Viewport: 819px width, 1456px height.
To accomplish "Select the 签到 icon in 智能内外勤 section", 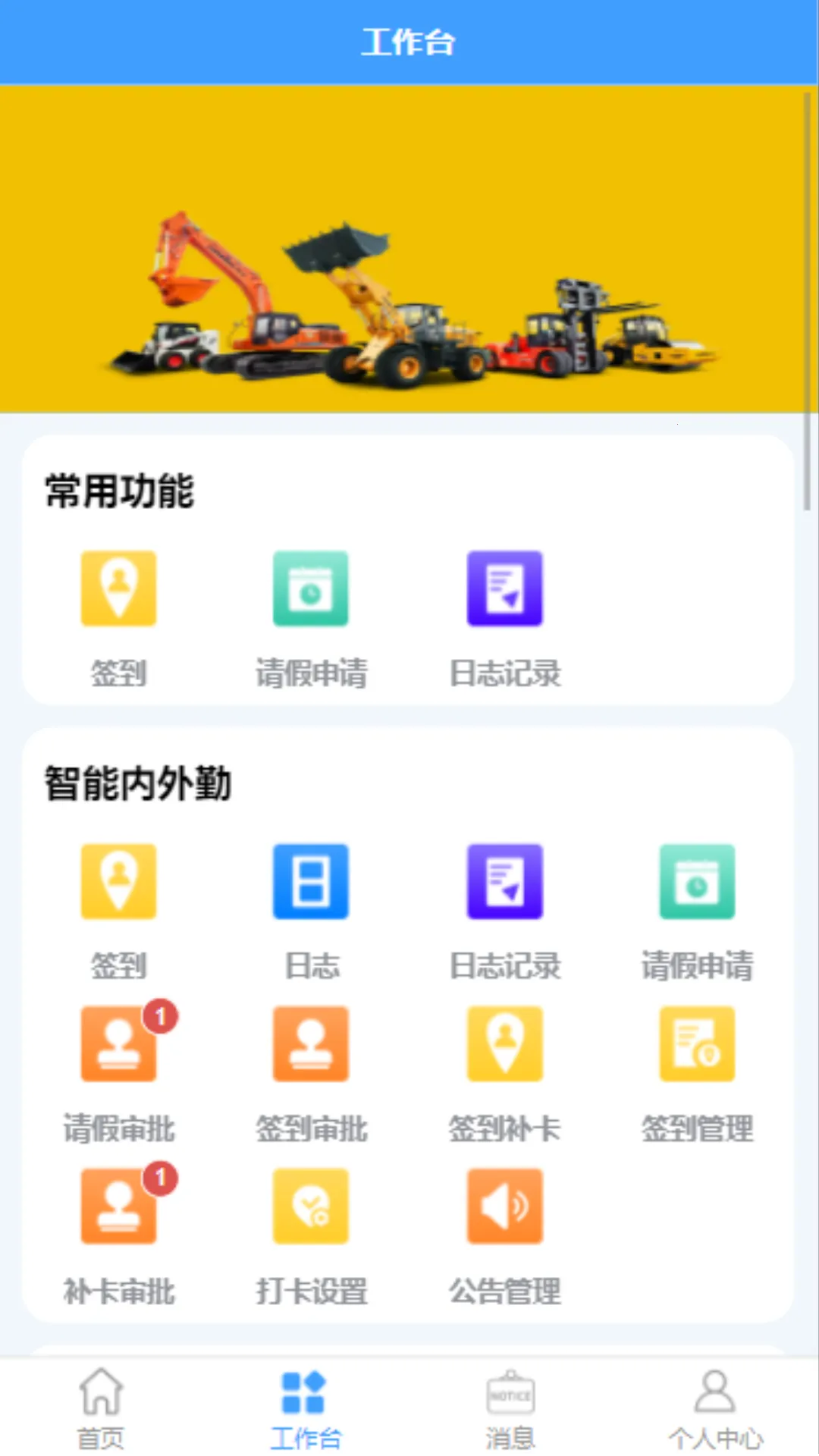I will [118, 882].
